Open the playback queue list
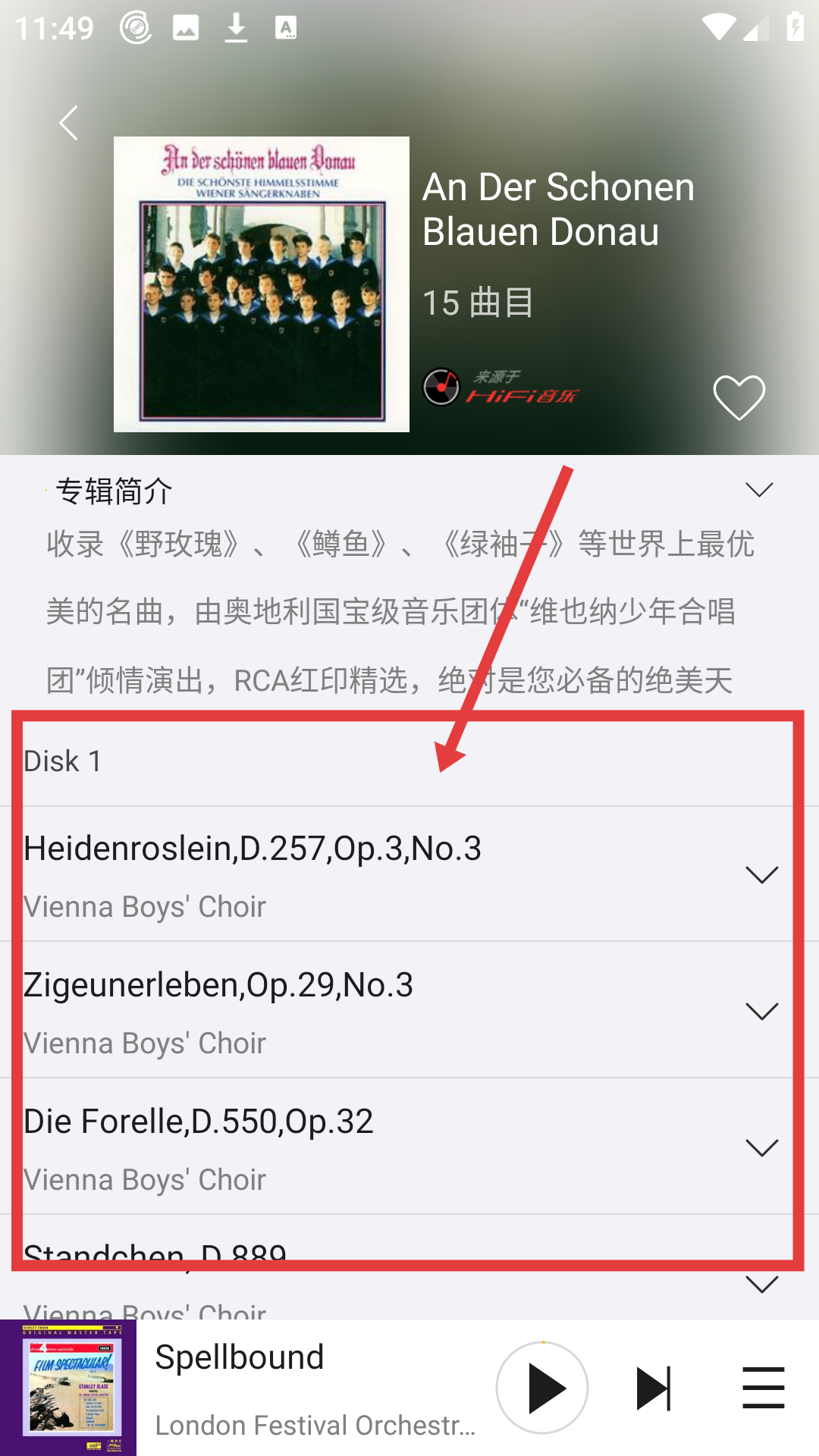 pyautogui.click(x=763, y=1388)
